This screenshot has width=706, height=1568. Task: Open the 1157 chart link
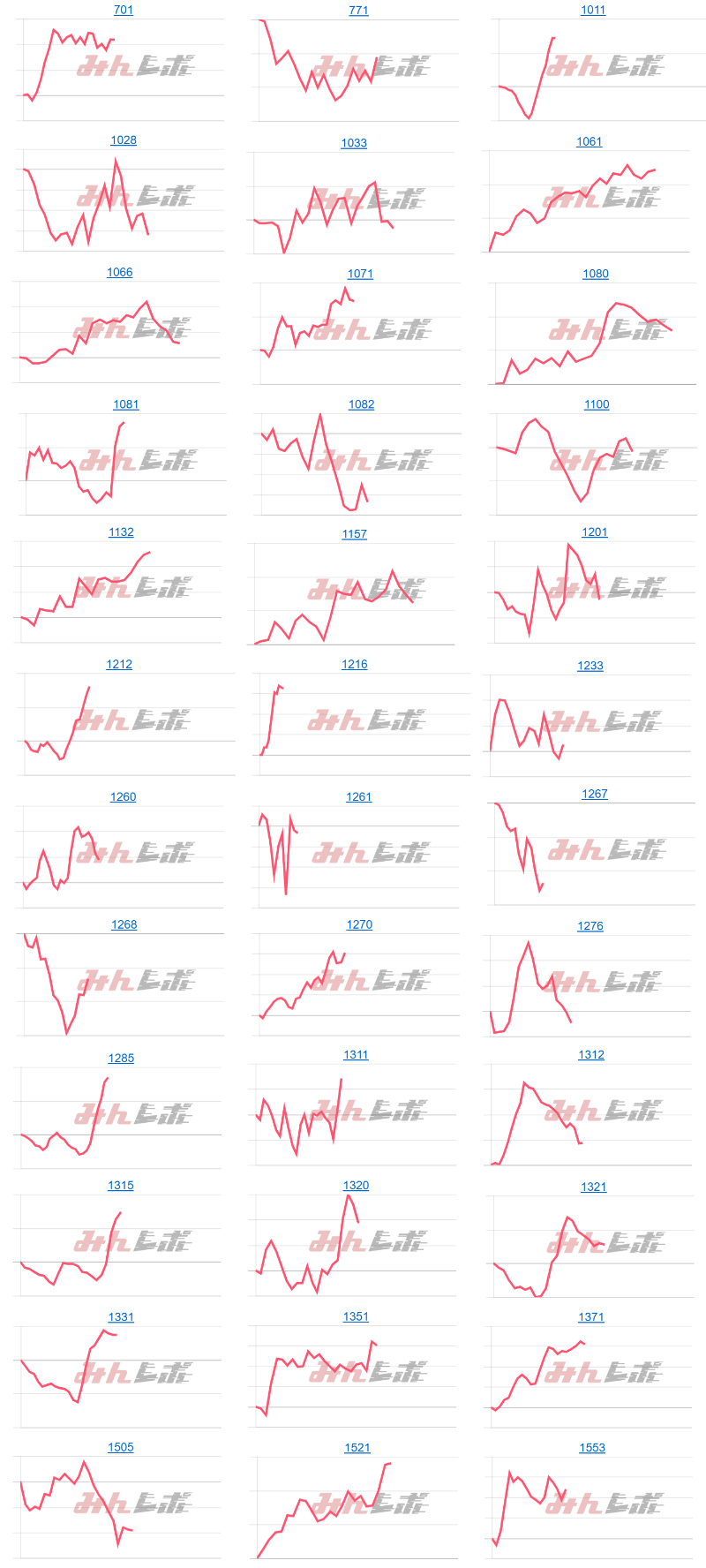pyautogui.click(x=354, y=534)
